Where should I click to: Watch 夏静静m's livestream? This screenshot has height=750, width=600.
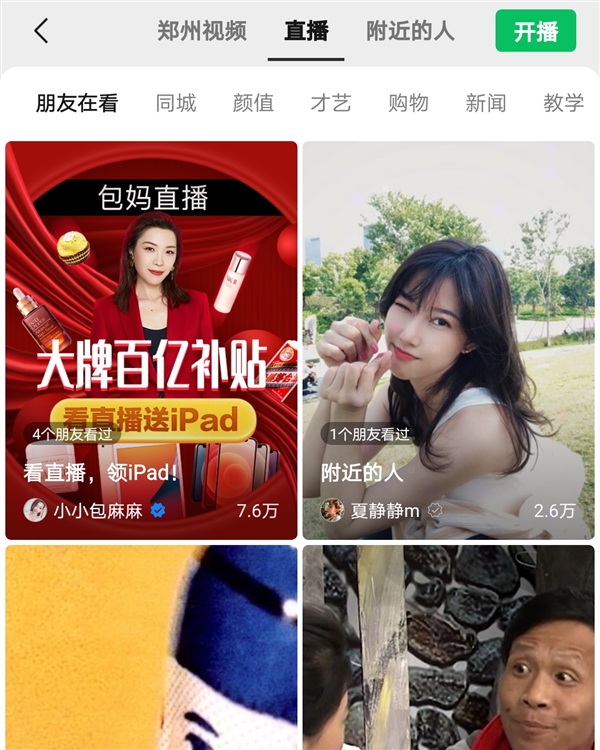[448, 340]
